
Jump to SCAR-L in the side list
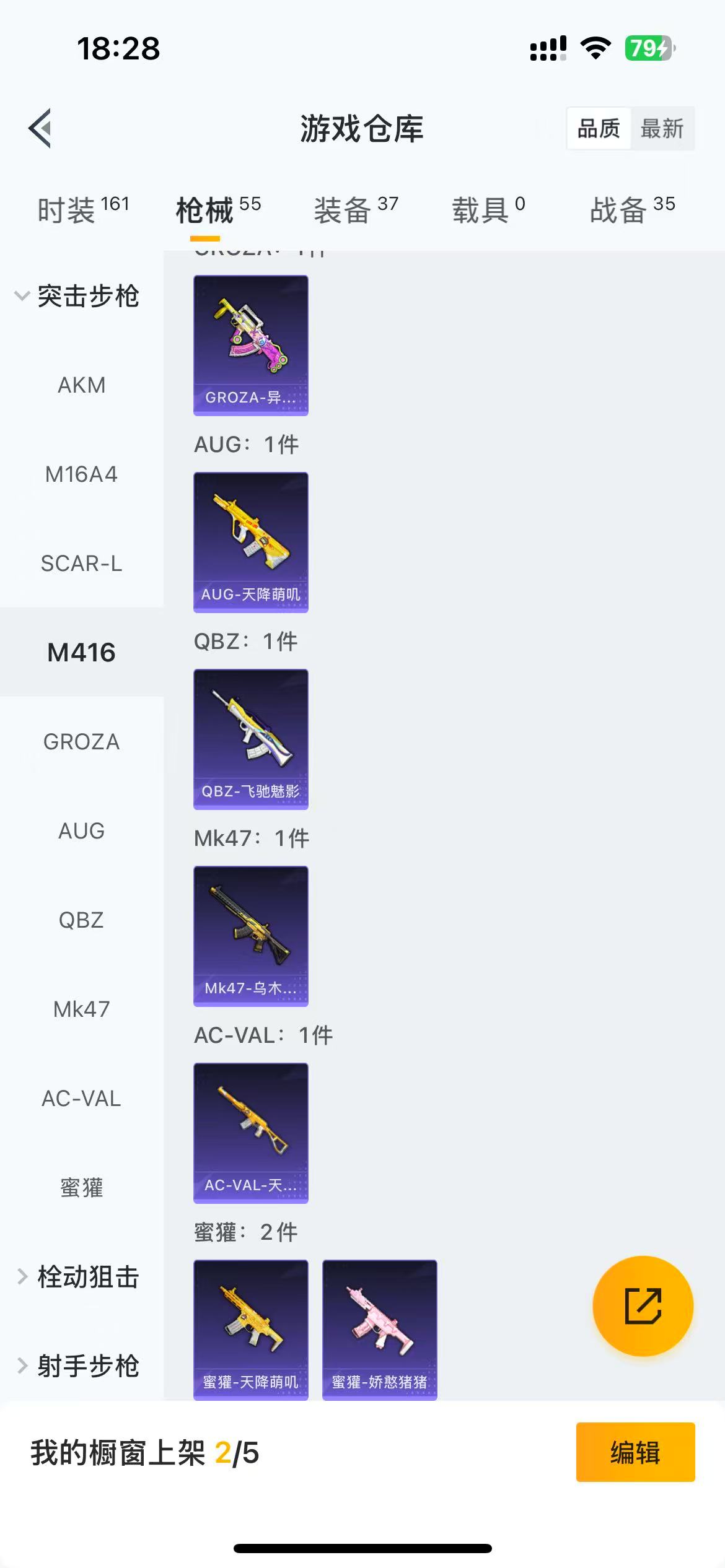82,564
